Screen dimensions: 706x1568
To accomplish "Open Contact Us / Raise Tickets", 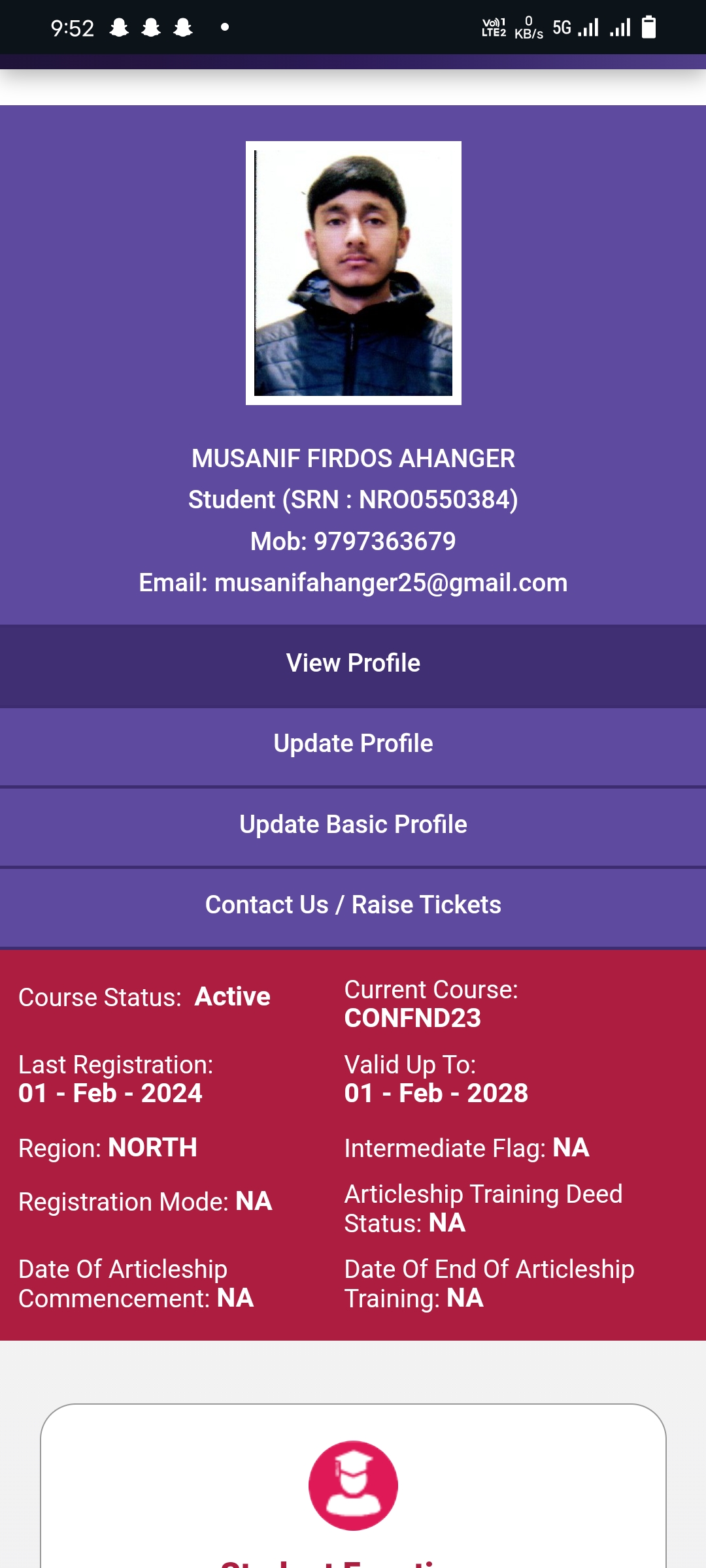I will pos(353,906).
